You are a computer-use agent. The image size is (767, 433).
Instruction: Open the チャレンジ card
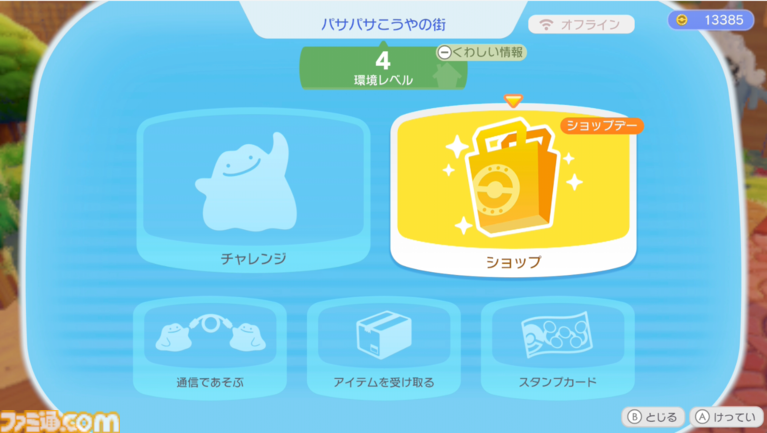click(x=253, y=192)
